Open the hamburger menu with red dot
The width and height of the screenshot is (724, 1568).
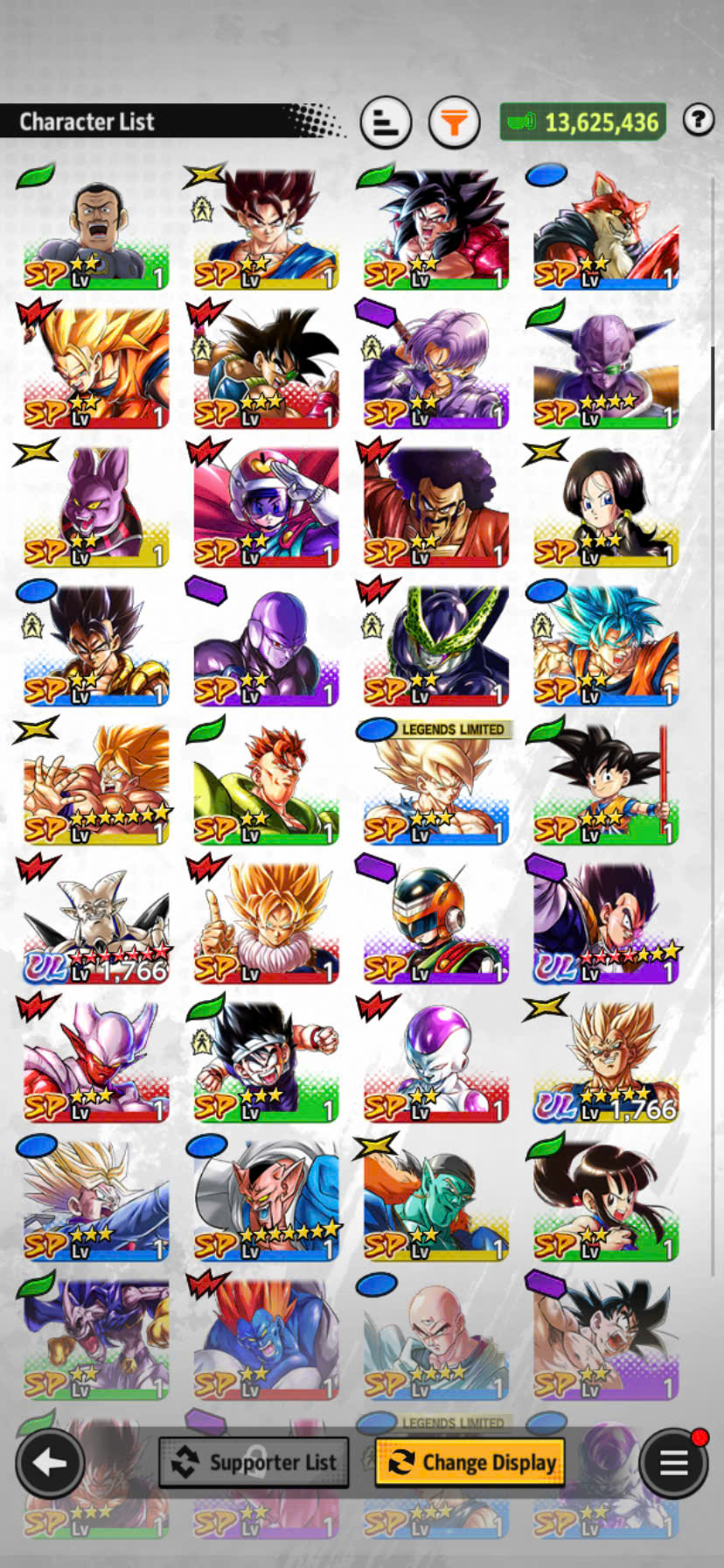click(x=673, y=1462)
